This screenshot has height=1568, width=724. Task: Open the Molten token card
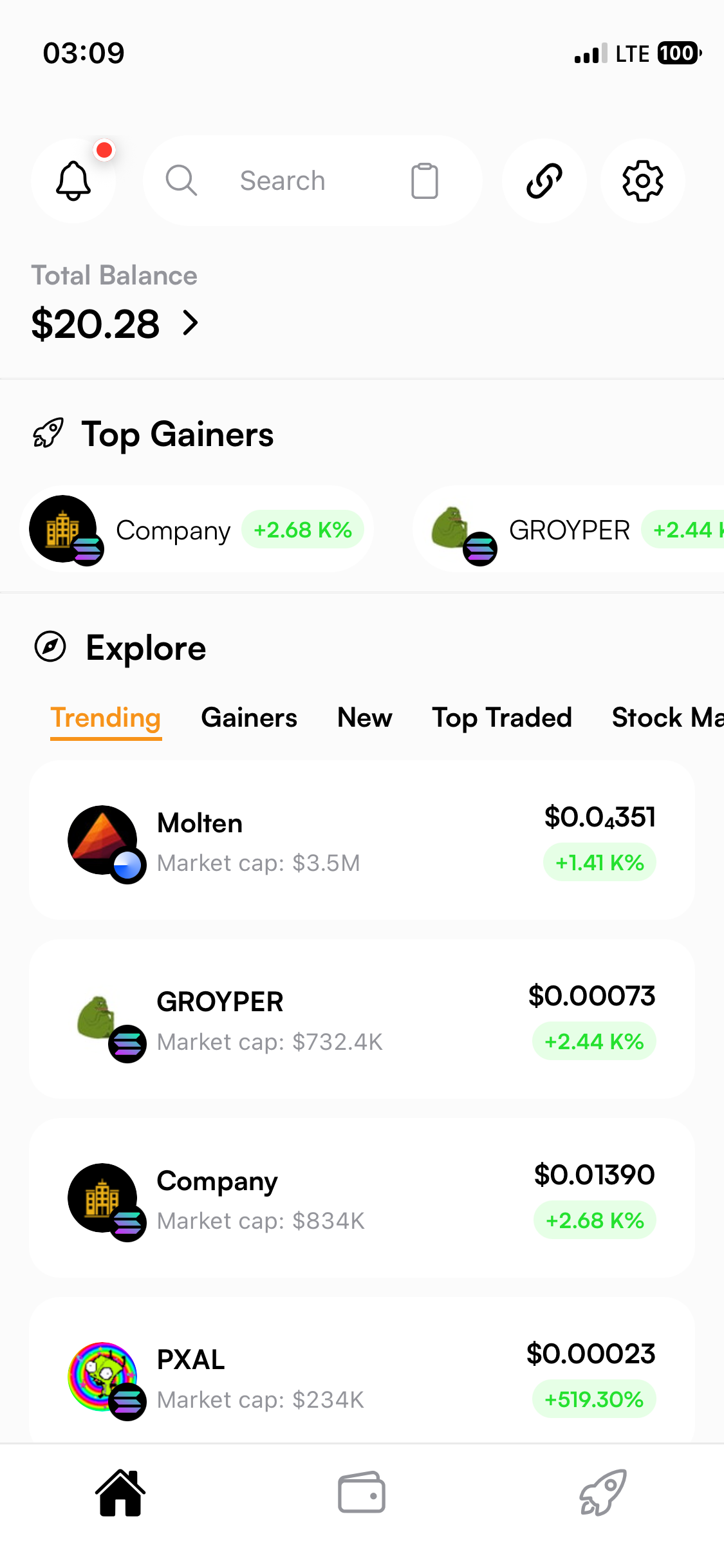tap(362, 841)
